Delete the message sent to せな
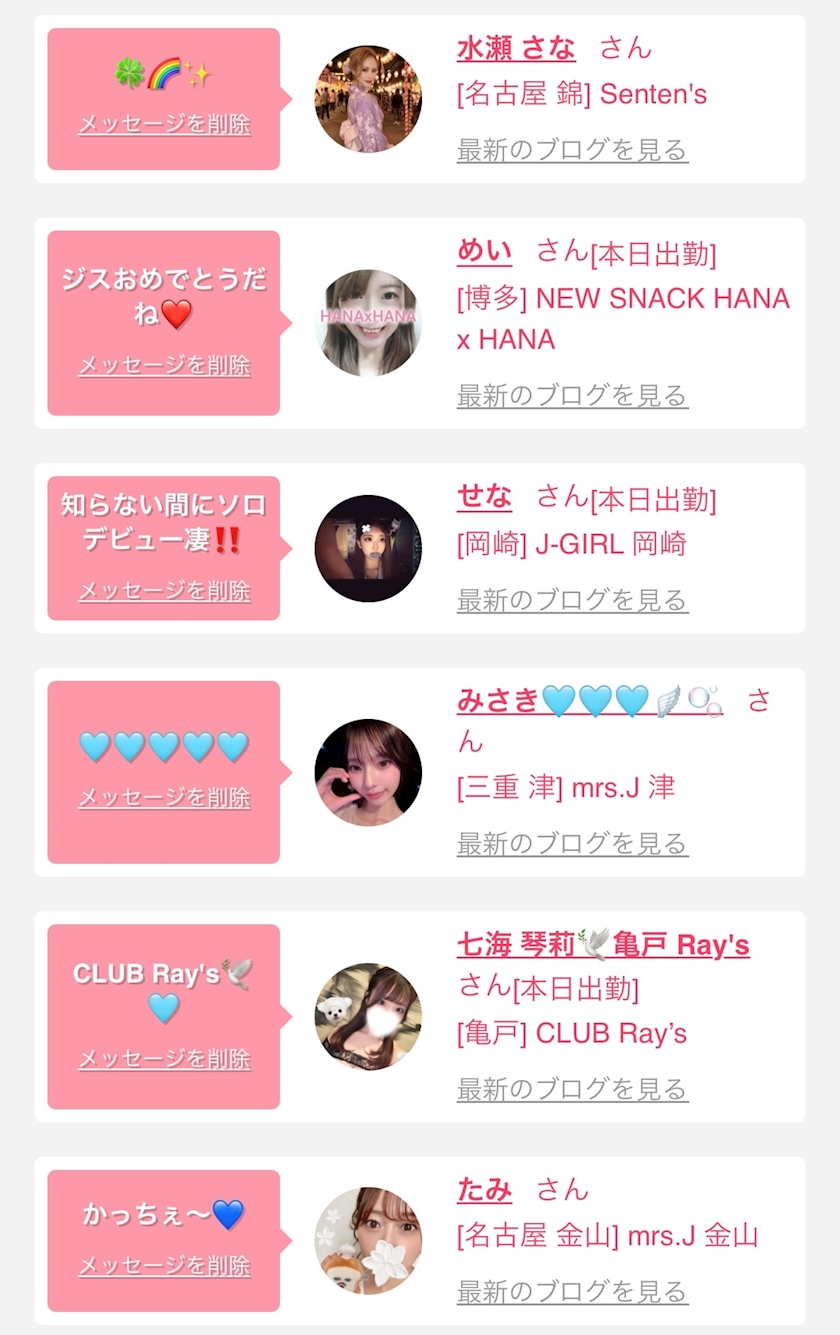840x1335 pixels. pyautogui.click(x=164, y=591)
